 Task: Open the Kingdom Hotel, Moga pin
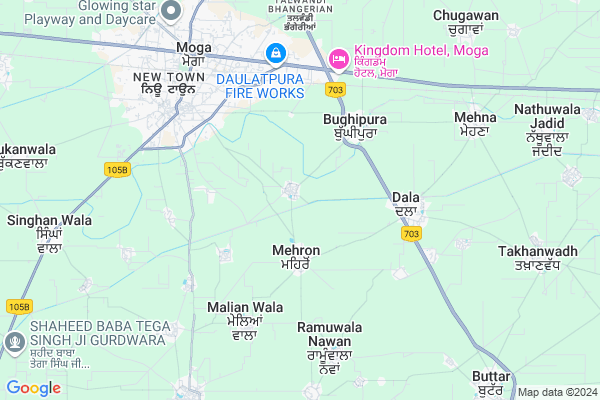tap(339, 58)
